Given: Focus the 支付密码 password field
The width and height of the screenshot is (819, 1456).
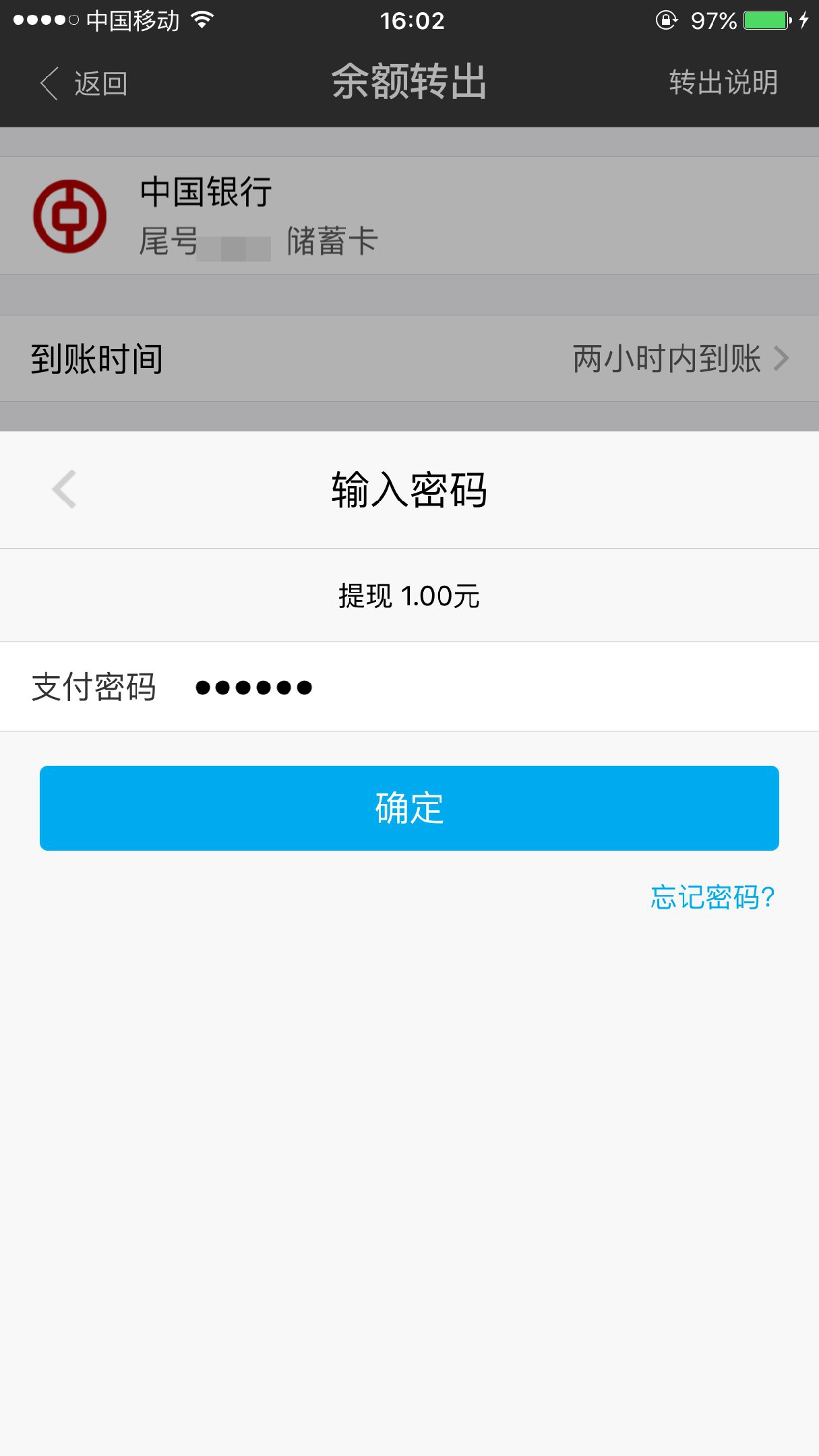Looking at the screenshot, I should click(472, 687).
